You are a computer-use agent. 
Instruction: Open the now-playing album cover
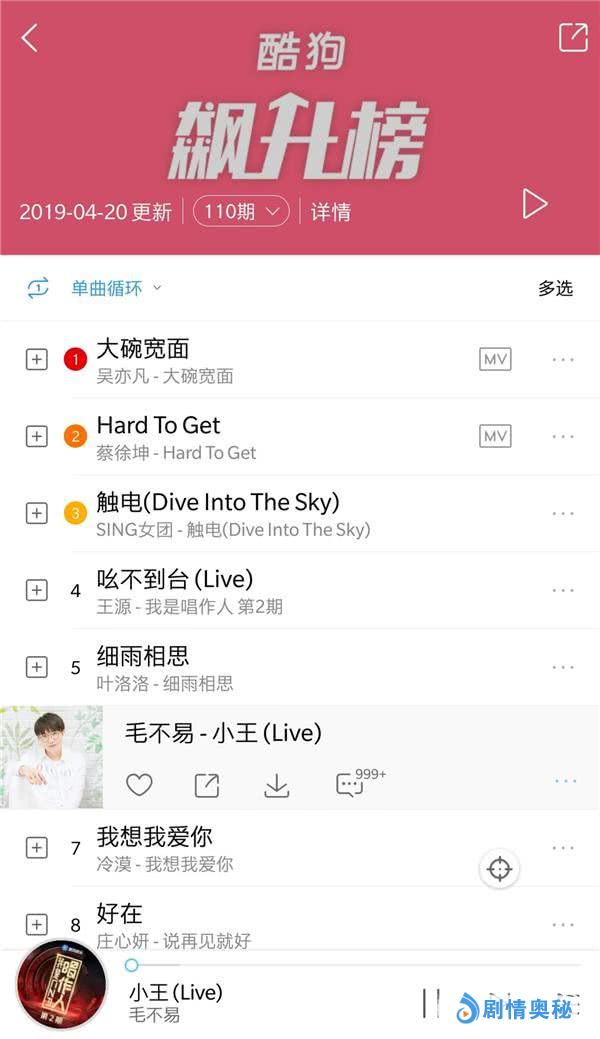click(x=61, y=985)
